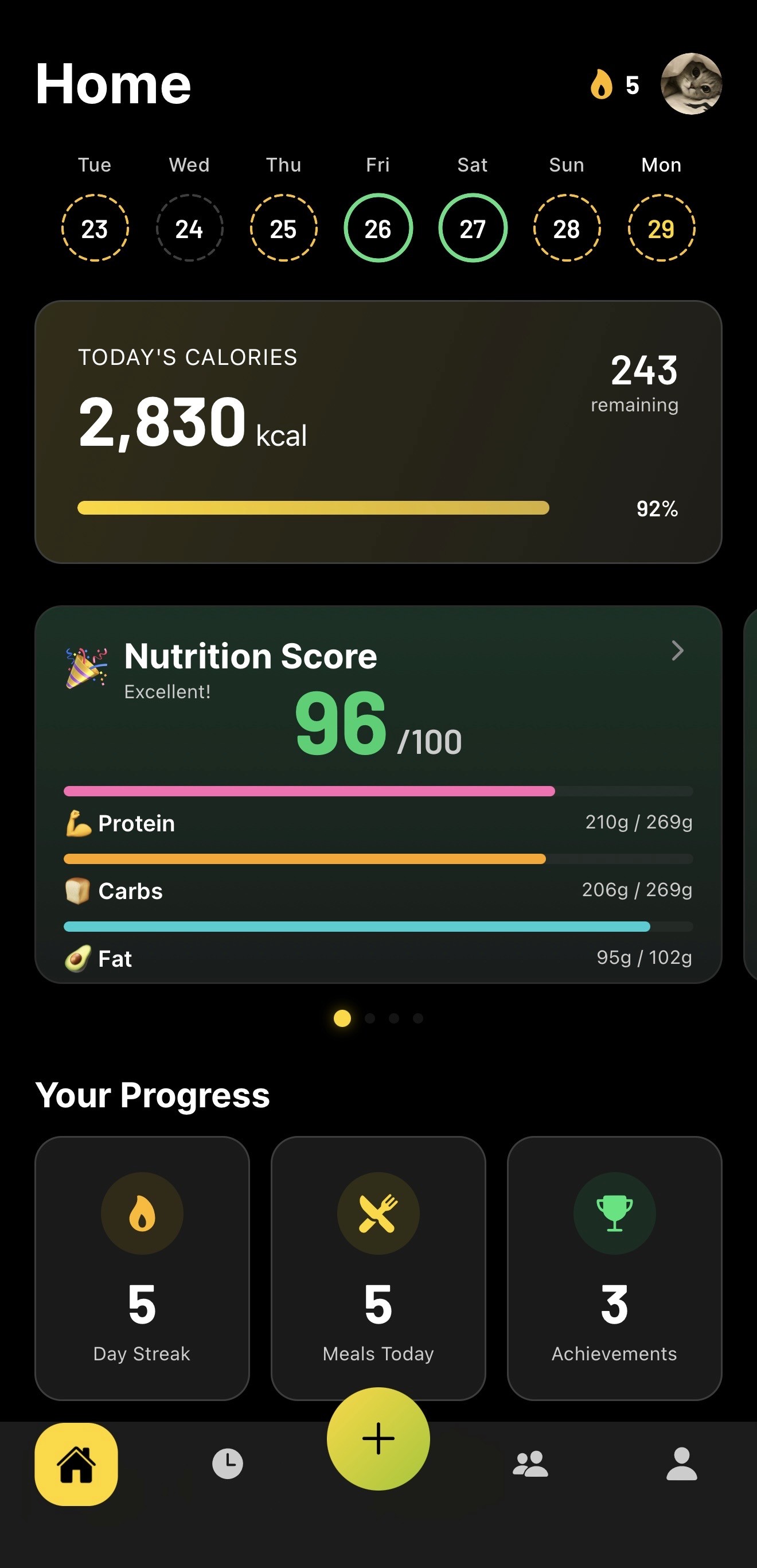757x1568 pixels.
Task: Switch to the profile tab
Action: (x=681, y=1464)
